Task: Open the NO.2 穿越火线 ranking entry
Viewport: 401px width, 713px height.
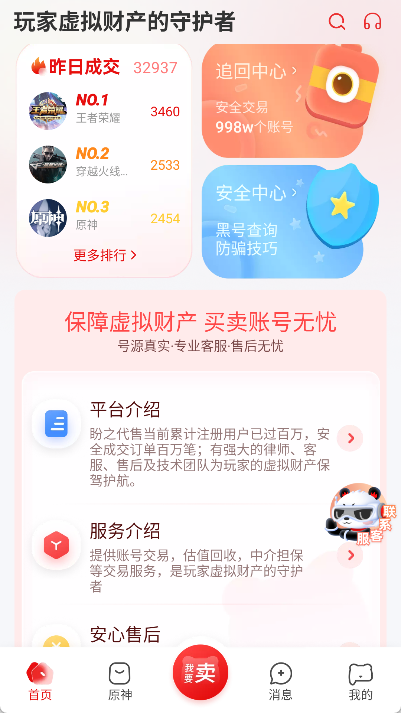Action: tap(105, 164)
